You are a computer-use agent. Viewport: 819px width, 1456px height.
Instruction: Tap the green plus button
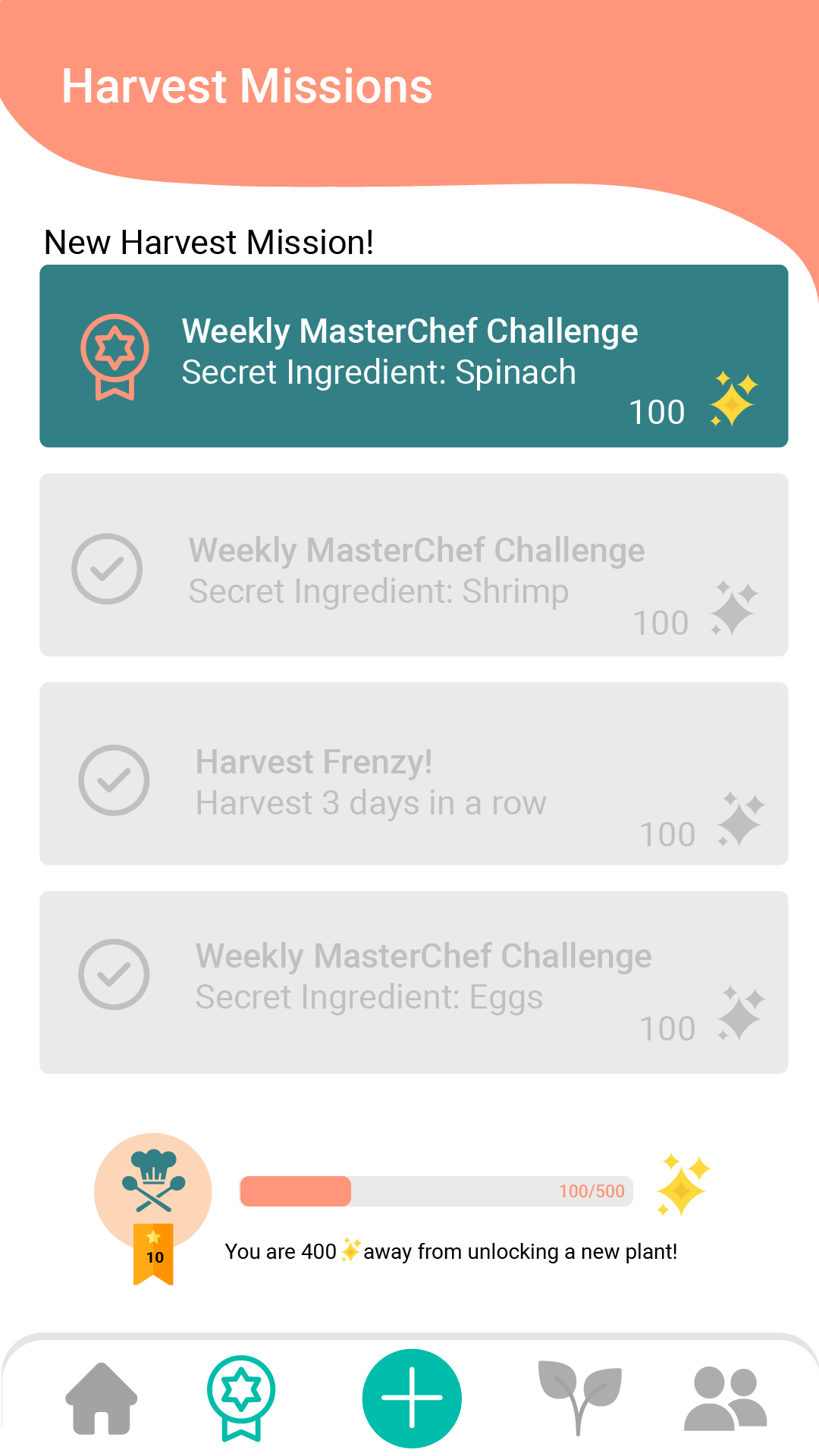tap(412, 1398)
